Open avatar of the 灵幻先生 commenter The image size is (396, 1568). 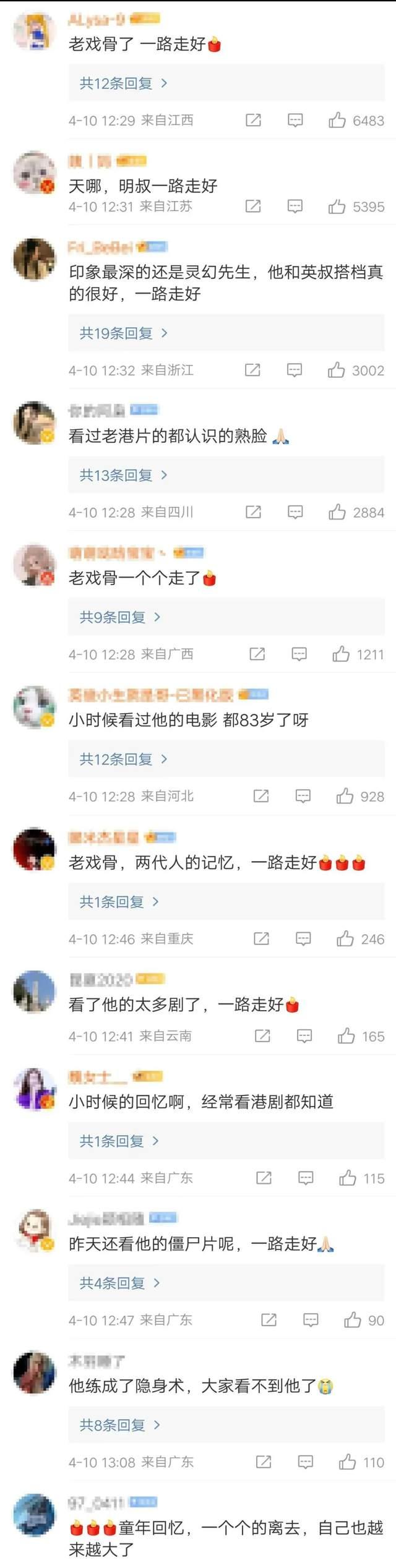coord(35,259)
